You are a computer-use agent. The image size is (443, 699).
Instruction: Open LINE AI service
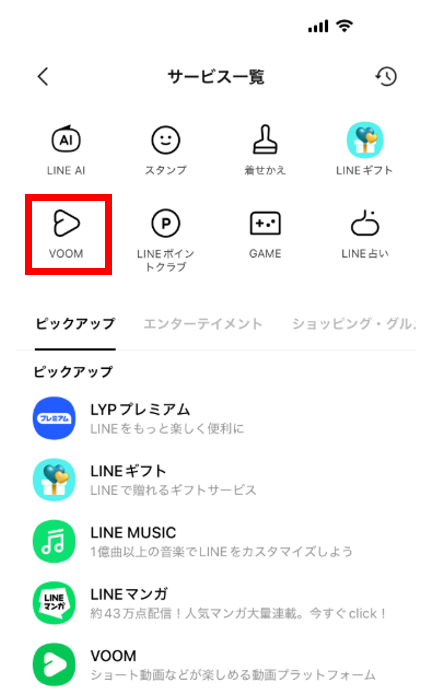(66, 150)
